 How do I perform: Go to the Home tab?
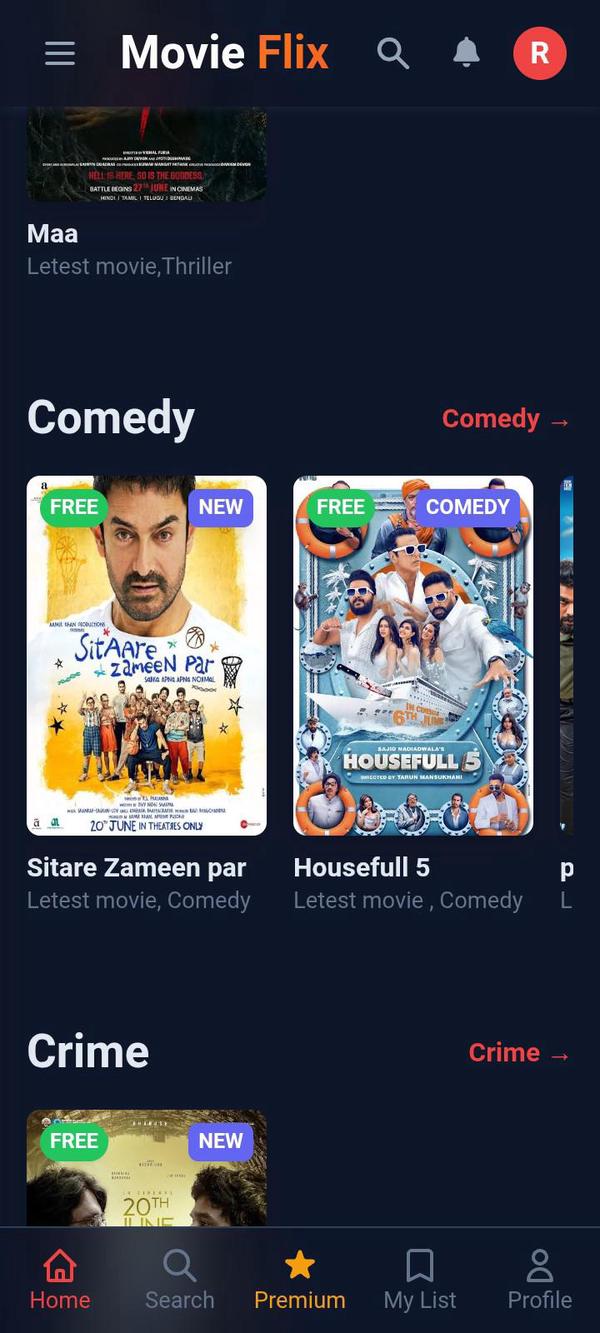tap(60, 1280)
